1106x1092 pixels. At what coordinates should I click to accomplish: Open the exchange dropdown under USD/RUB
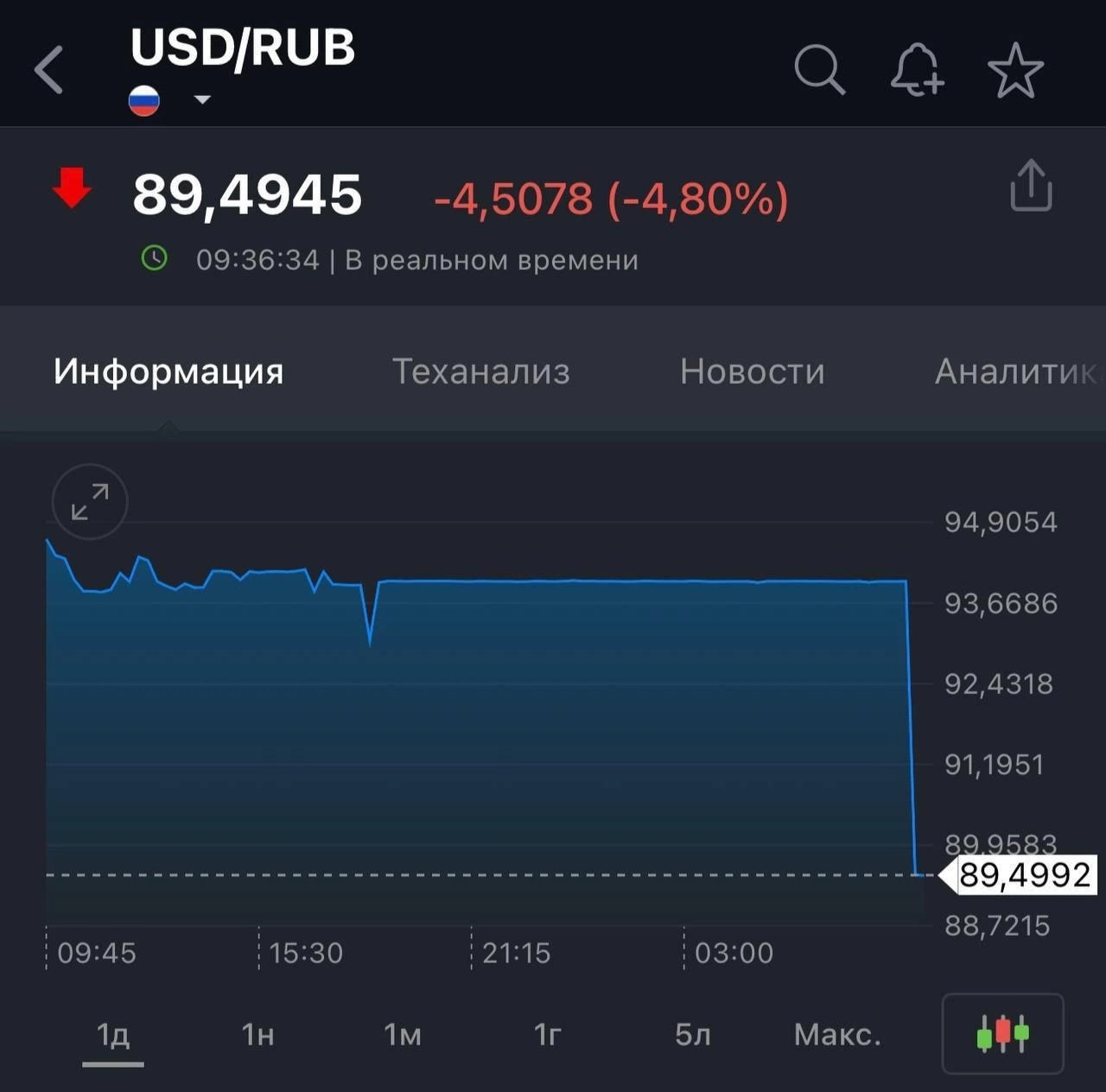[202, 100]
